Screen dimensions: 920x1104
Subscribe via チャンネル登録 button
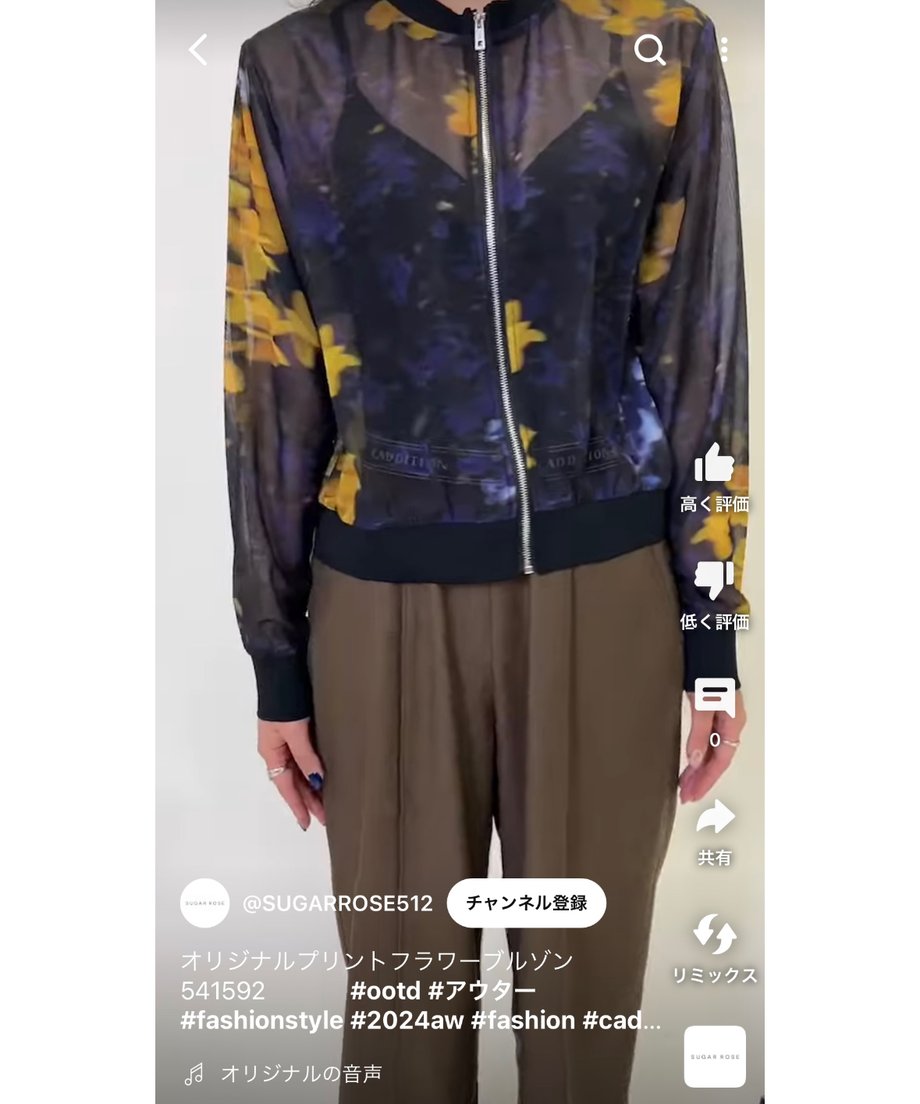pyautogui.click(x=526, y=903)
